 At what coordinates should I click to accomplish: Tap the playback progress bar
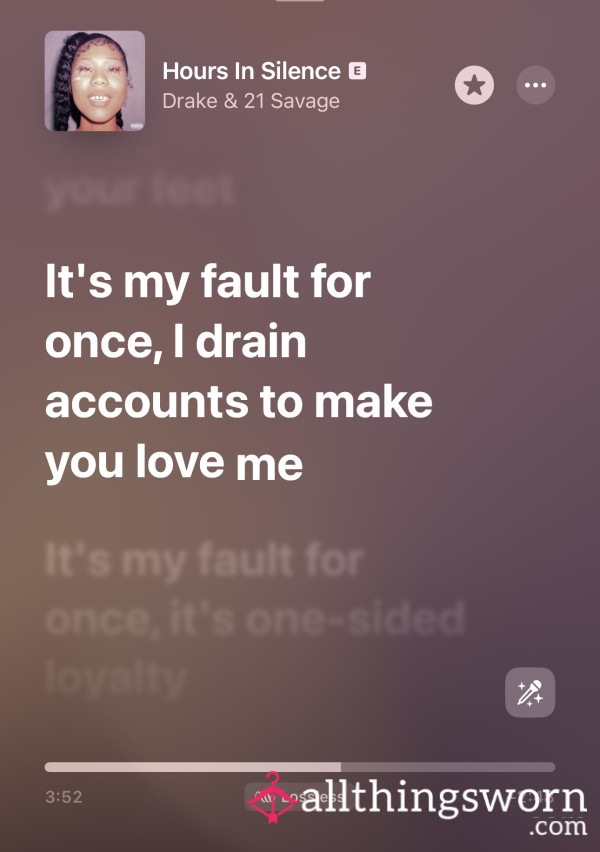[299, 767]
